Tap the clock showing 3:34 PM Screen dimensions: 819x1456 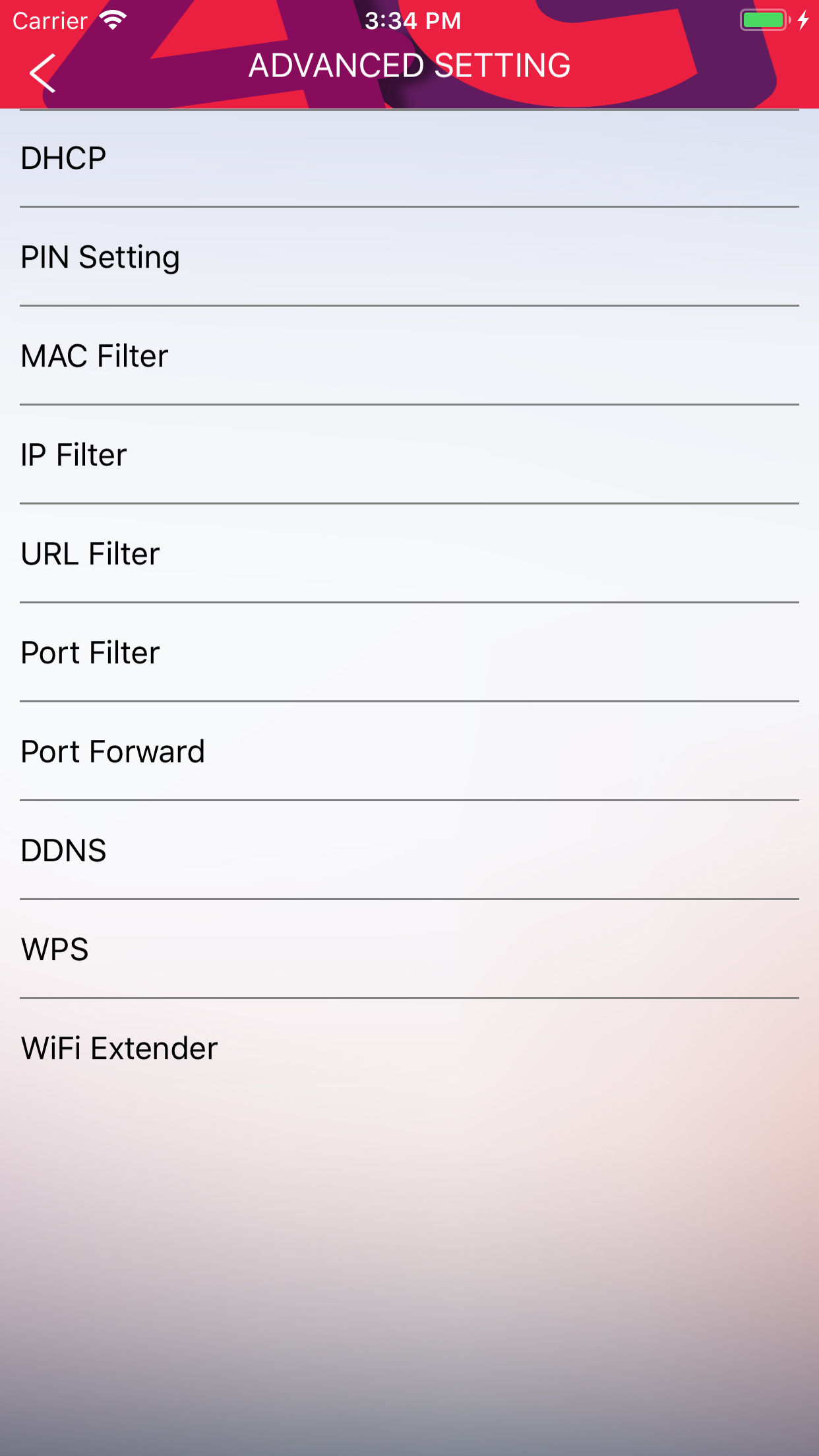409,20
